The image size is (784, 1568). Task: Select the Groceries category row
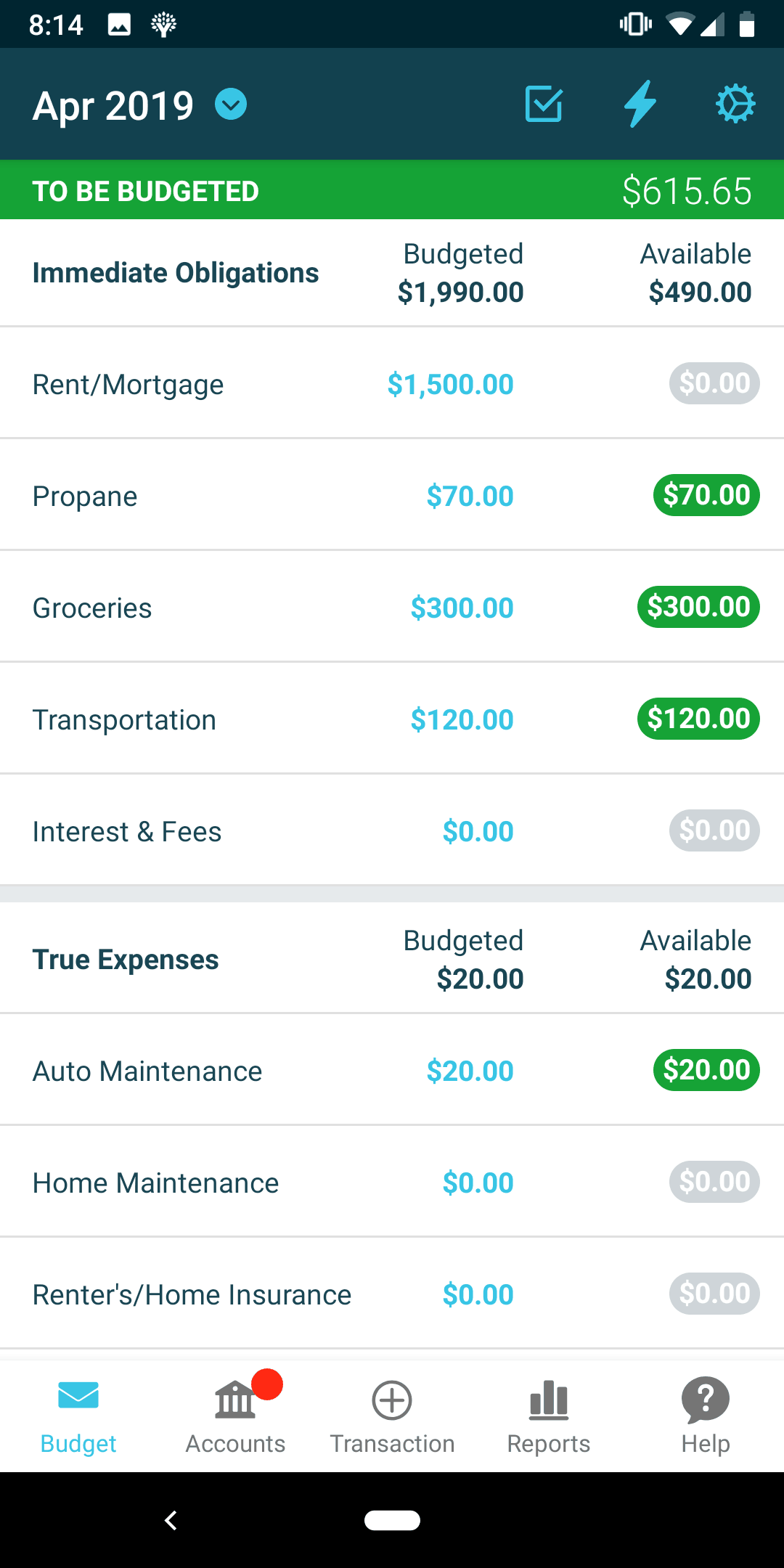(x=92, y=607)
